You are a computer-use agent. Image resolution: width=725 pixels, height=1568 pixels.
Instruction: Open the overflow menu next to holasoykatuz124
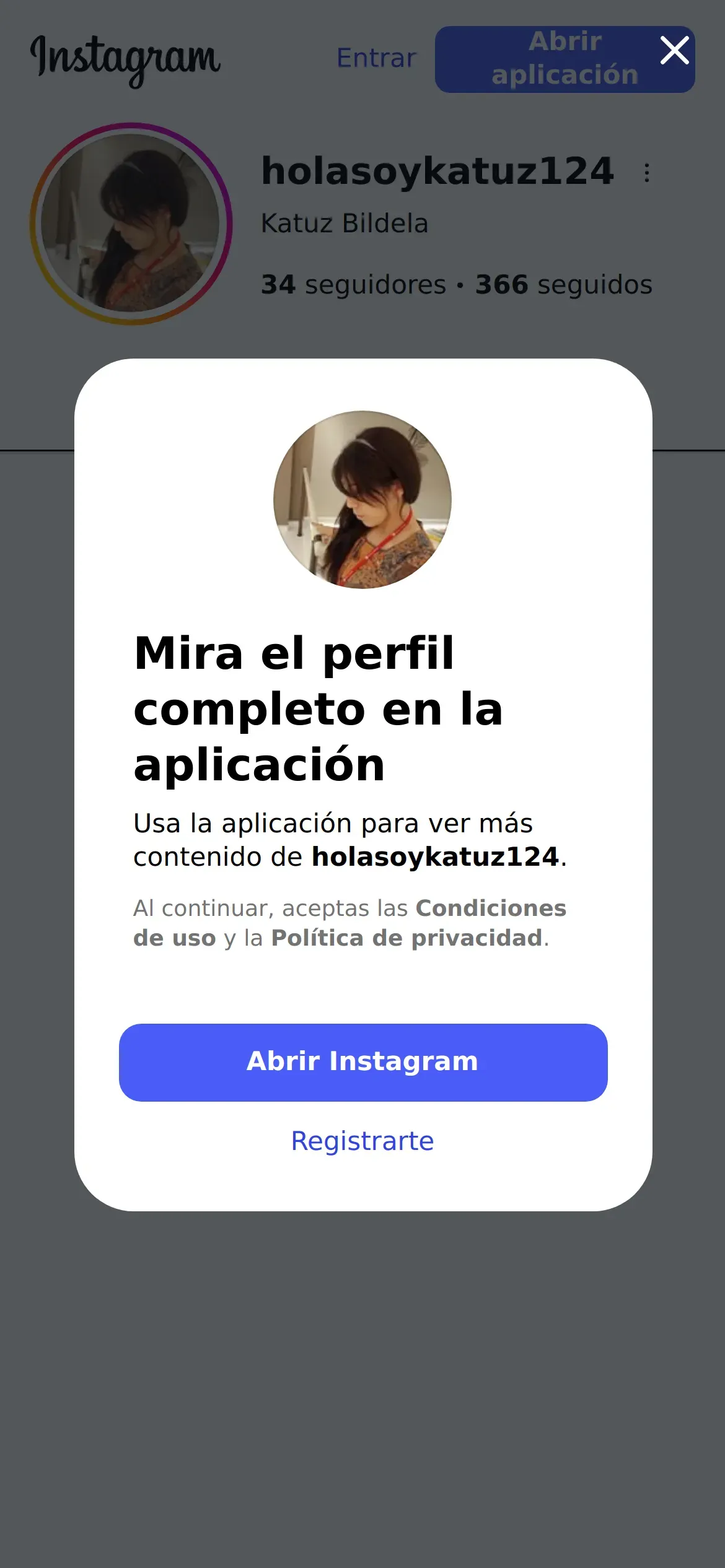647,173
